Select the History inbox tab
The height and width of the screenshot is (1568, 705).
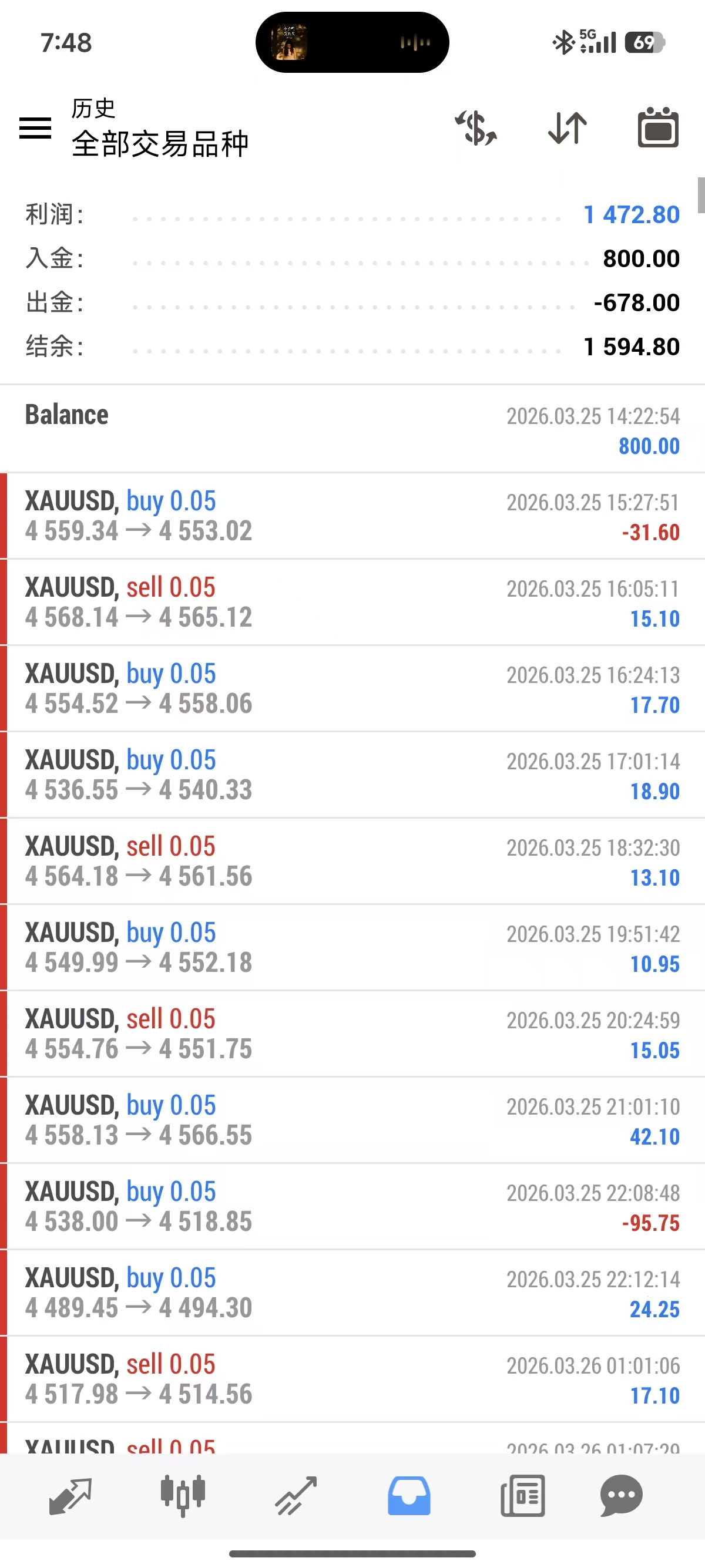pos(409,1496)
